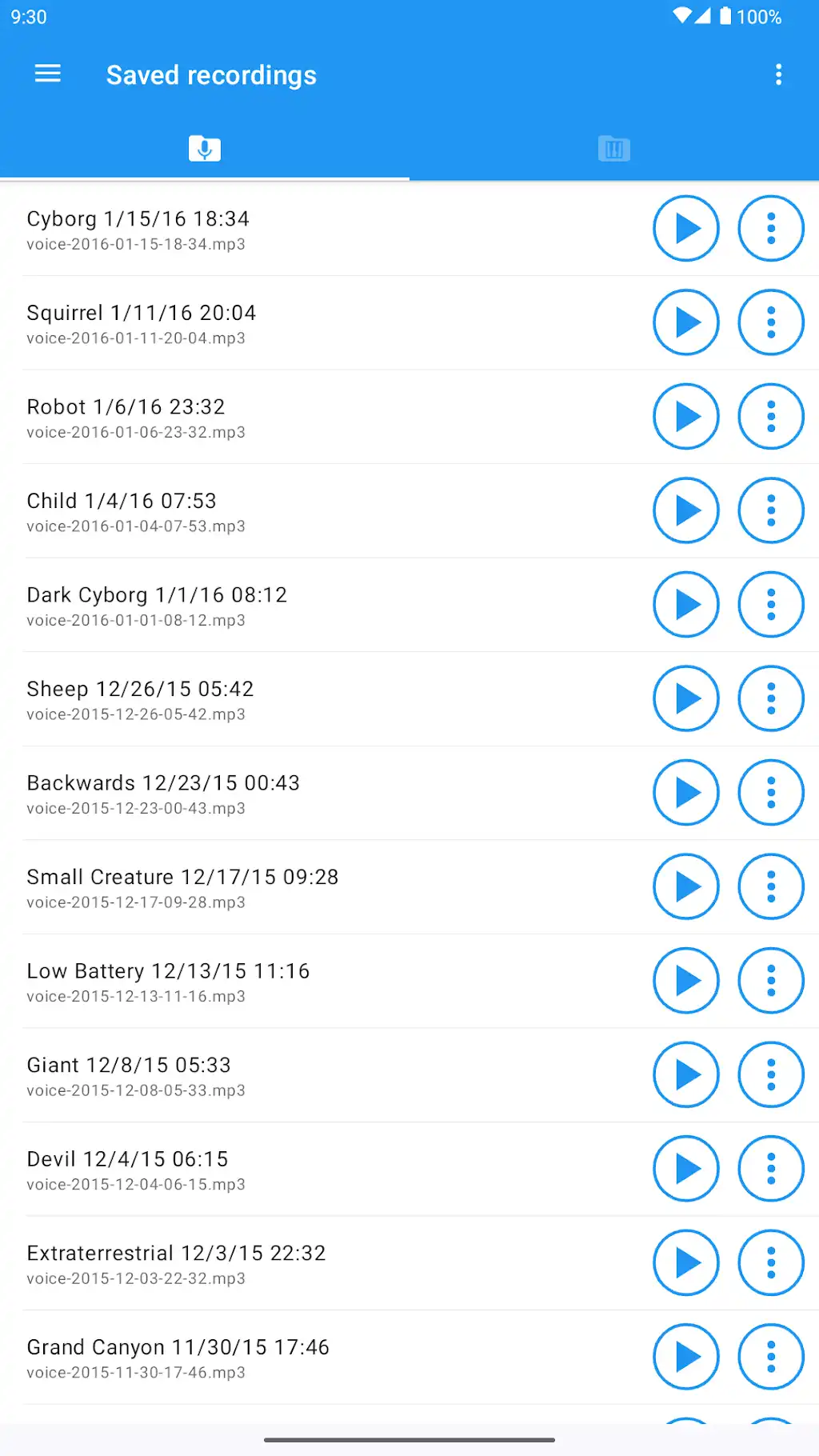Open the app bar overflow menu
The height and width of the screenshot is (1456, 819).
[778, 74]
